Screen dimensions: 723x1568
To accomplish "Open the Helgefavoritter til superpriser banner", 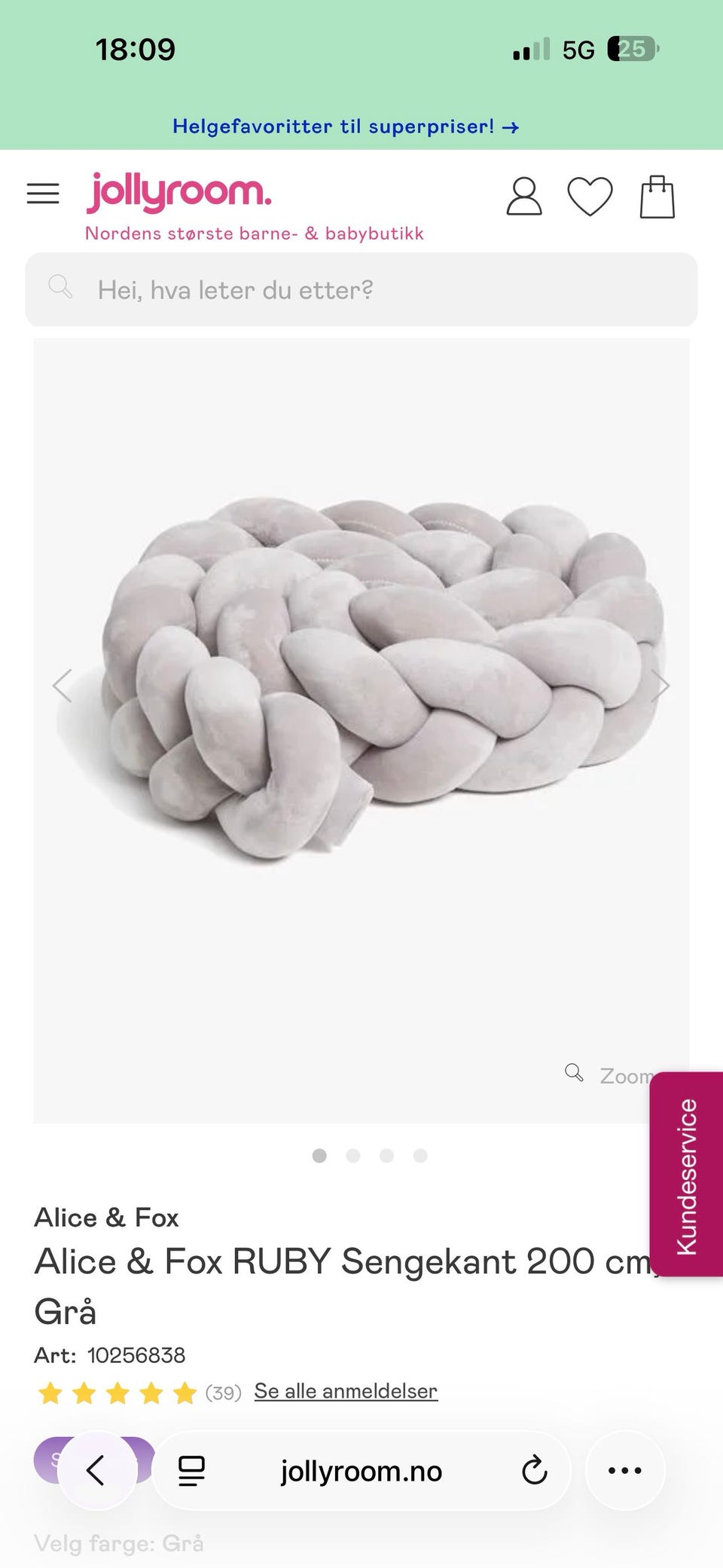I will point(346,127).
